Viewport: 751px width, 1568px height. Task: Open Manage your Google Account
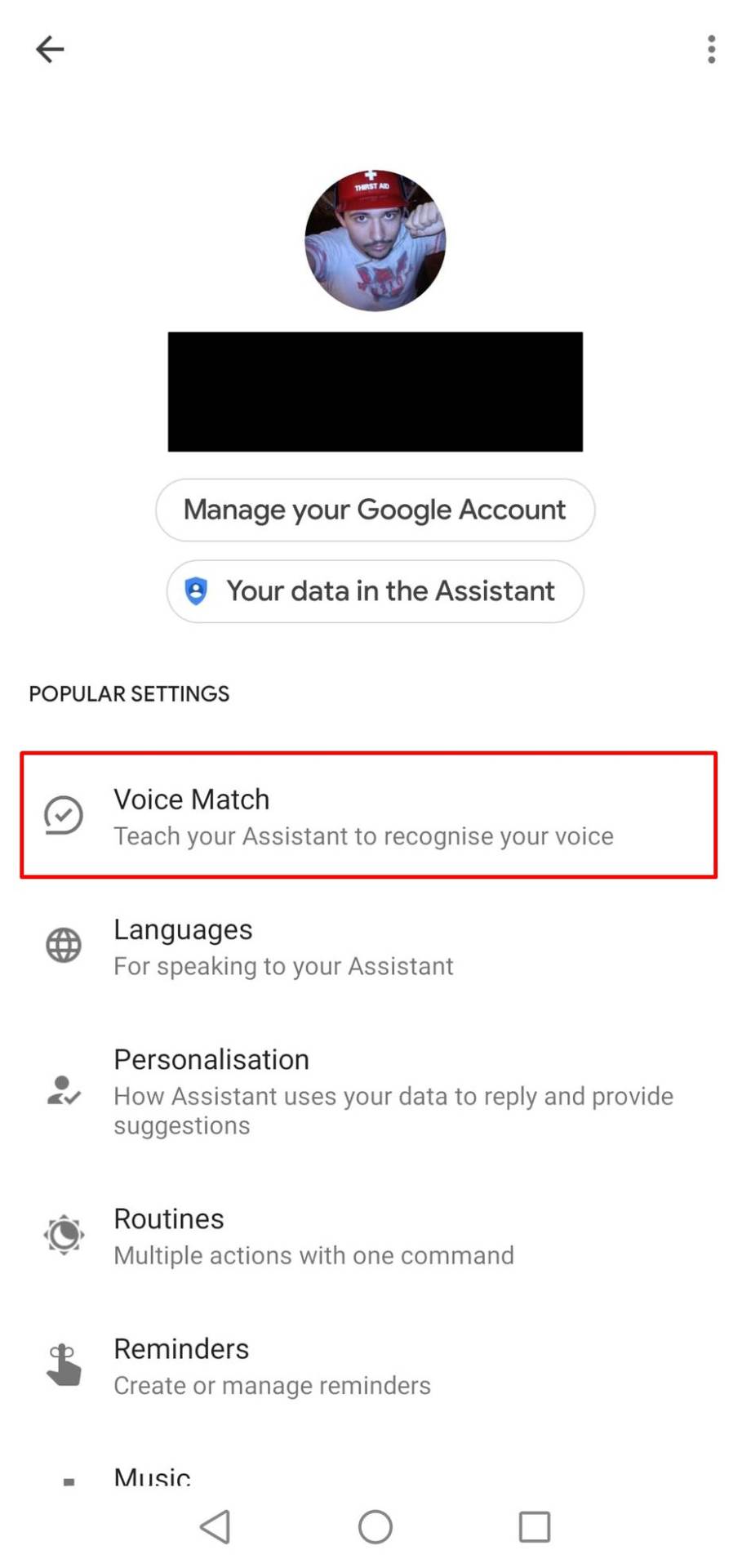(375, 509)
